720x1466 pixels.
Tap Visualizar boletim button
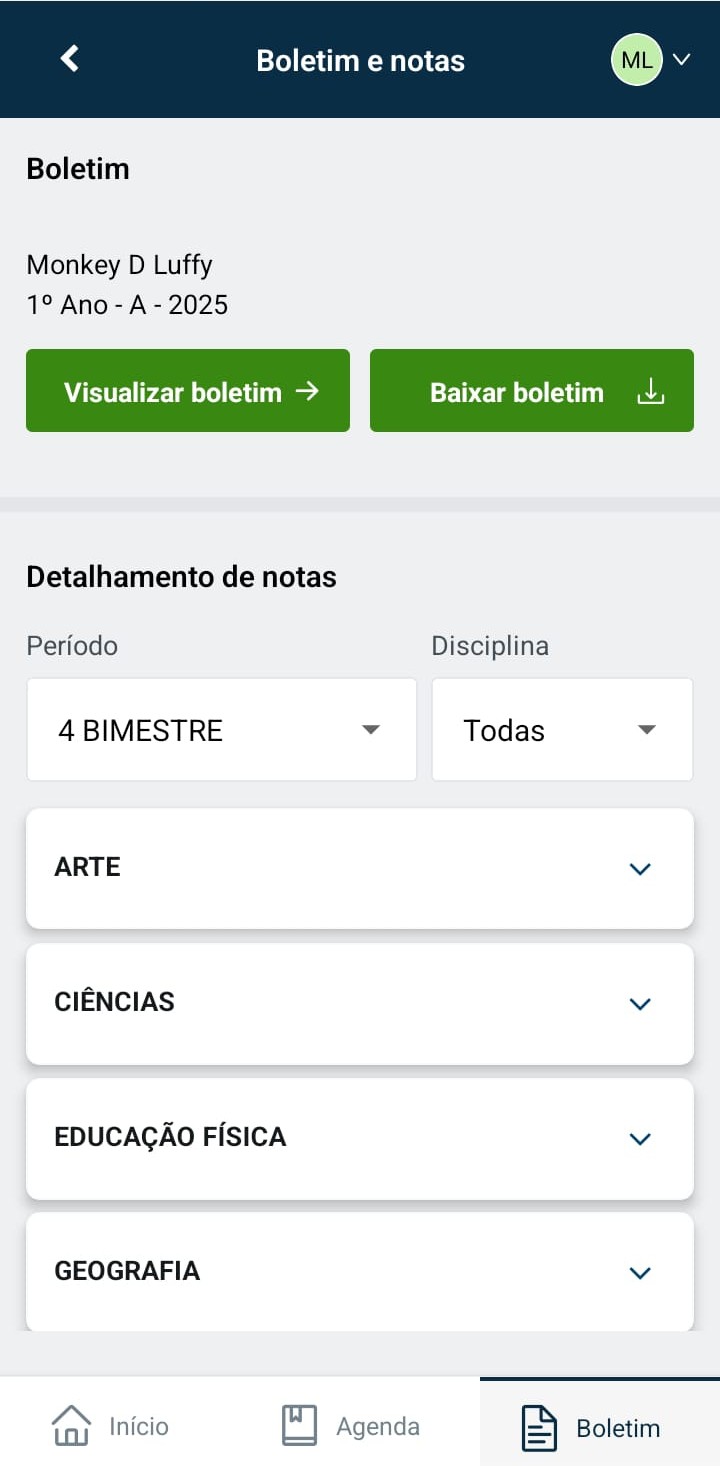(x=188, y=391)
